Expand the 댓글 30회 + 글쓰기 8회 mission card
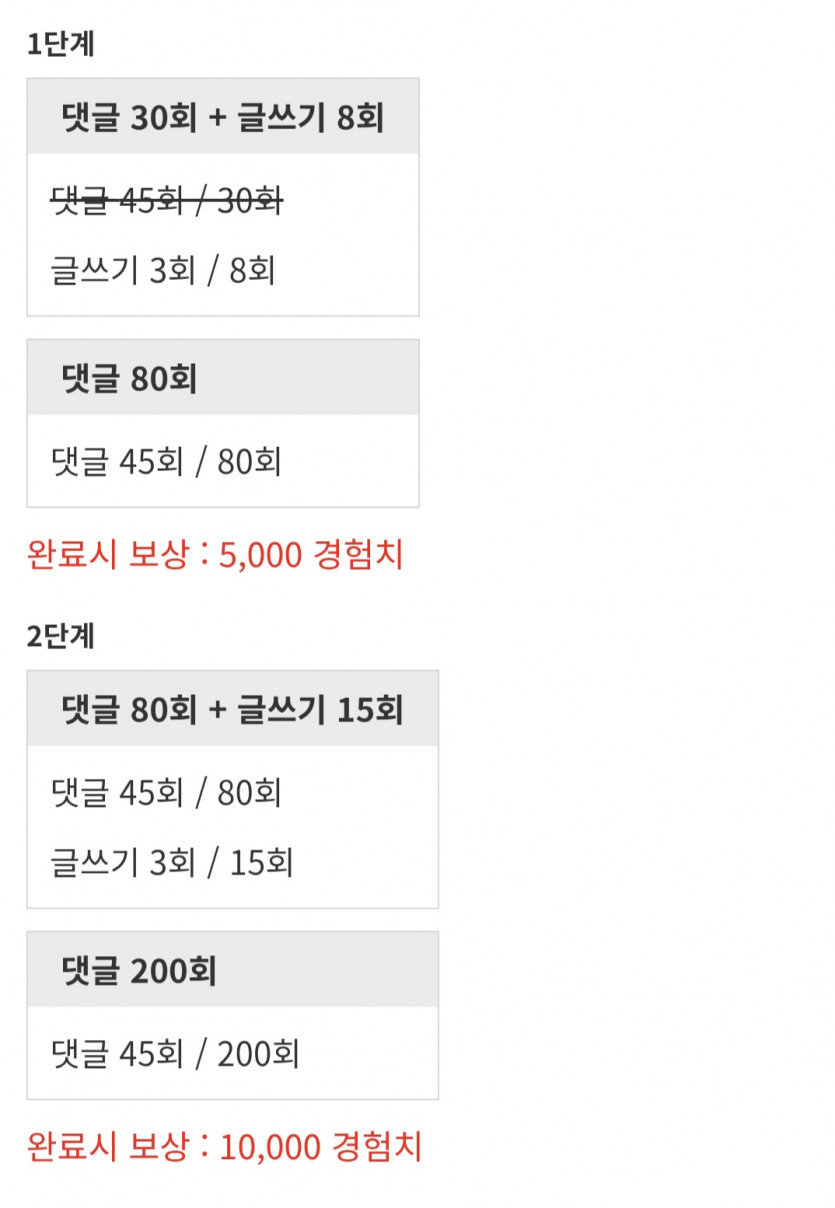 point(222,115)
